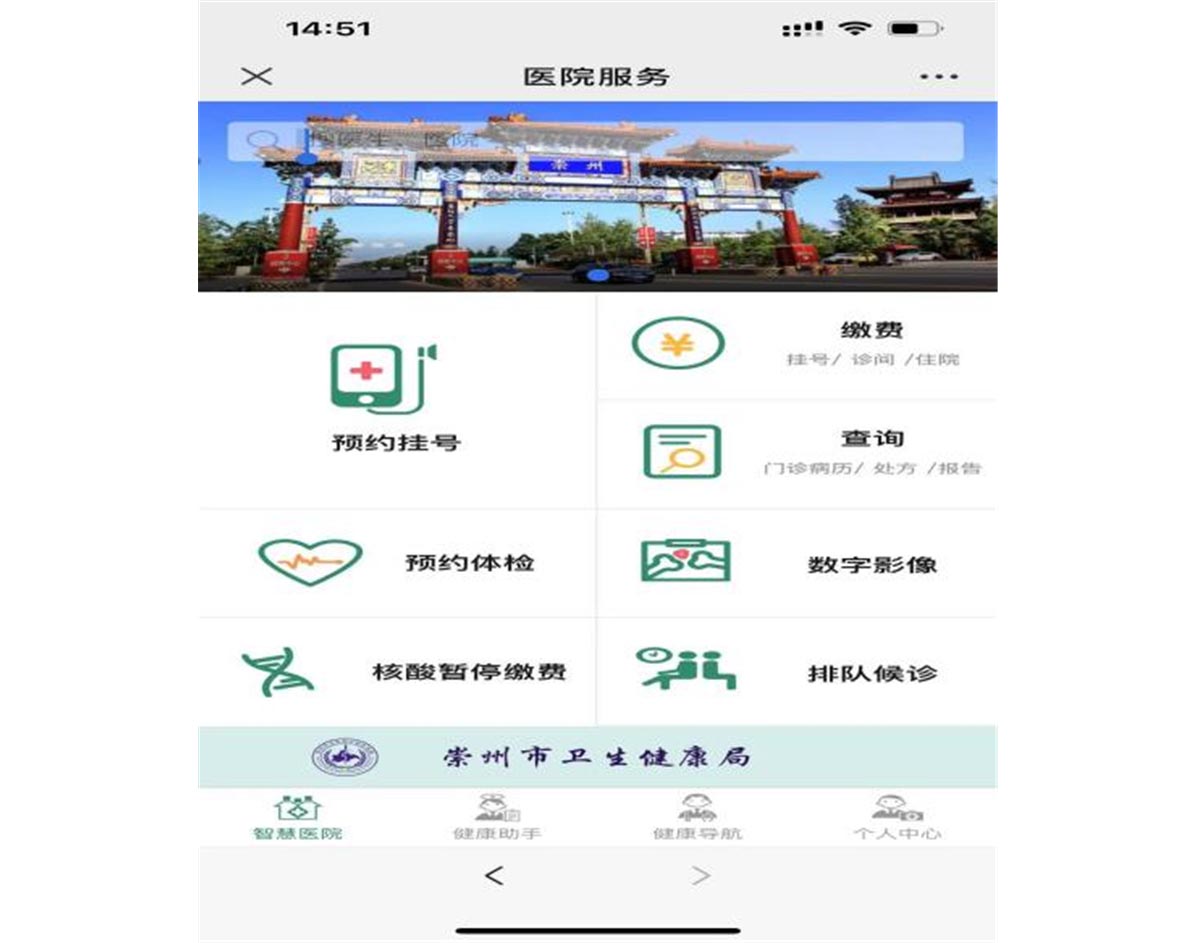The image size is (1197, 943).
Task: Open 缴费 payment section
Action: 797,345
